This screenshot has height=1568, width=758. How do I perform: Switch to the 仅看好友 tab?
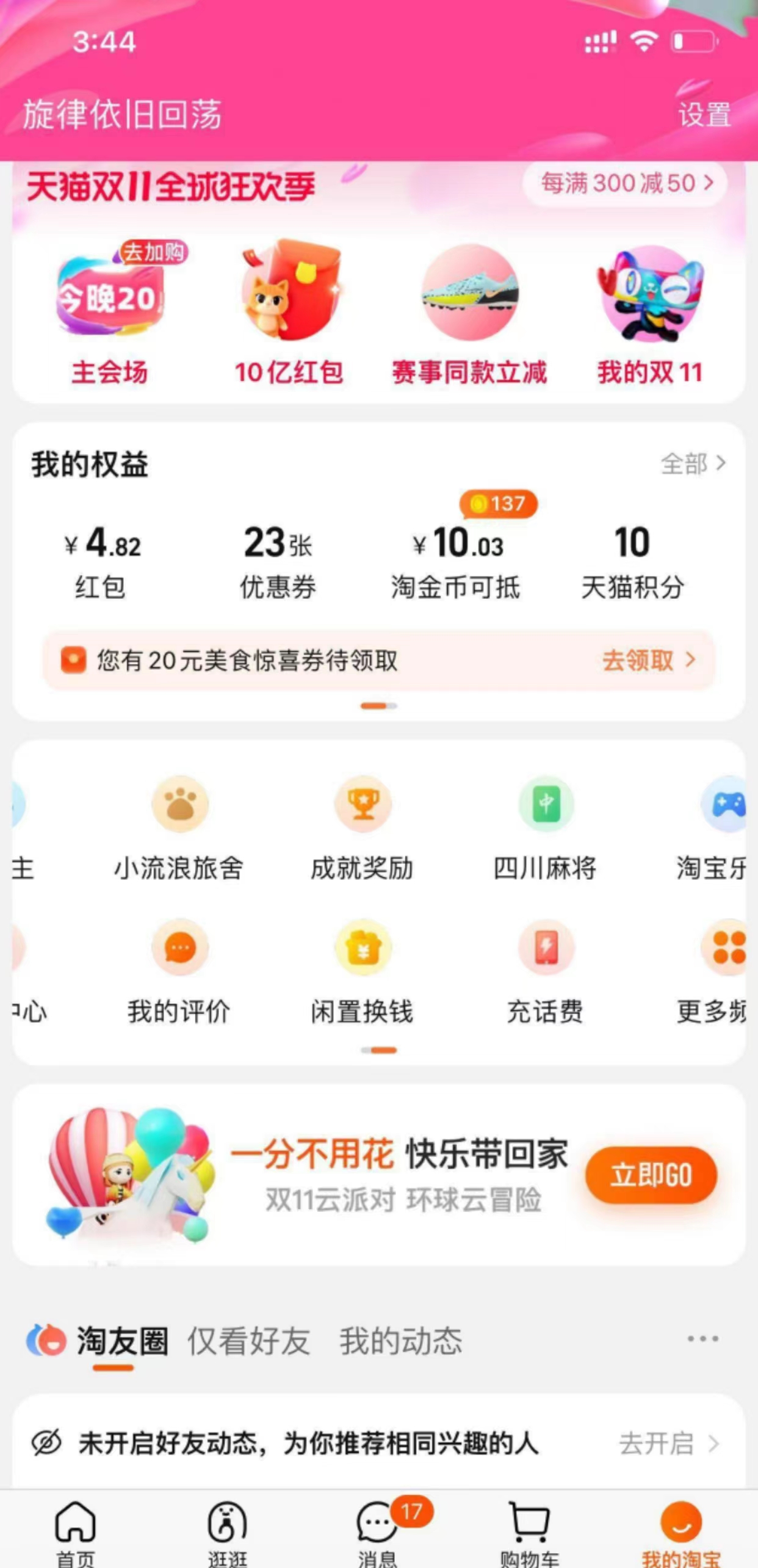tap(248, 1341)
